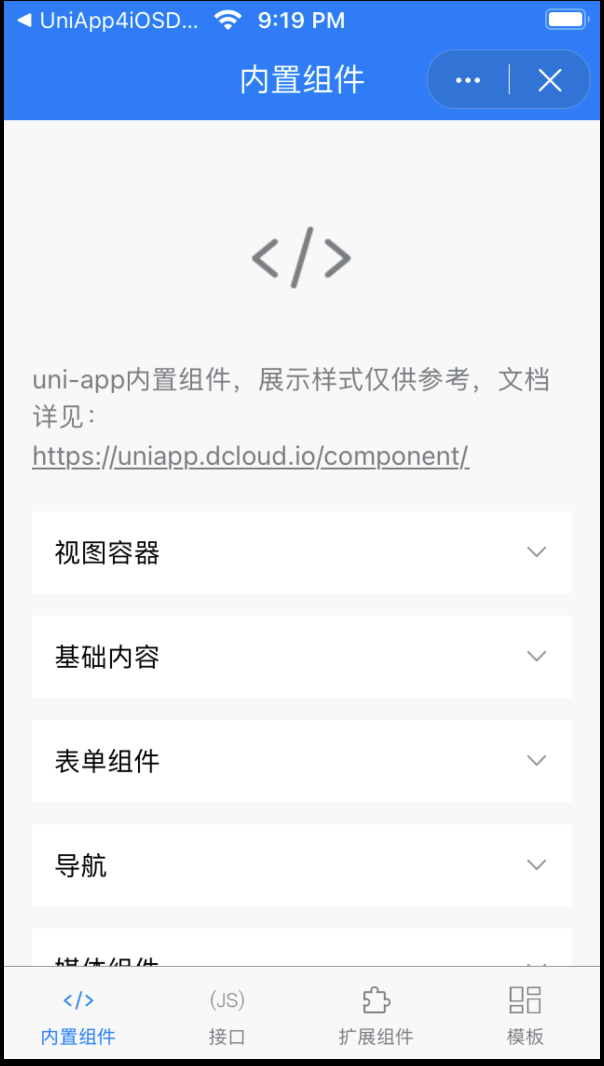Go to the 扩展组件 tab
This screenshot has height=1066, width=604.
tap(376, 1016)
